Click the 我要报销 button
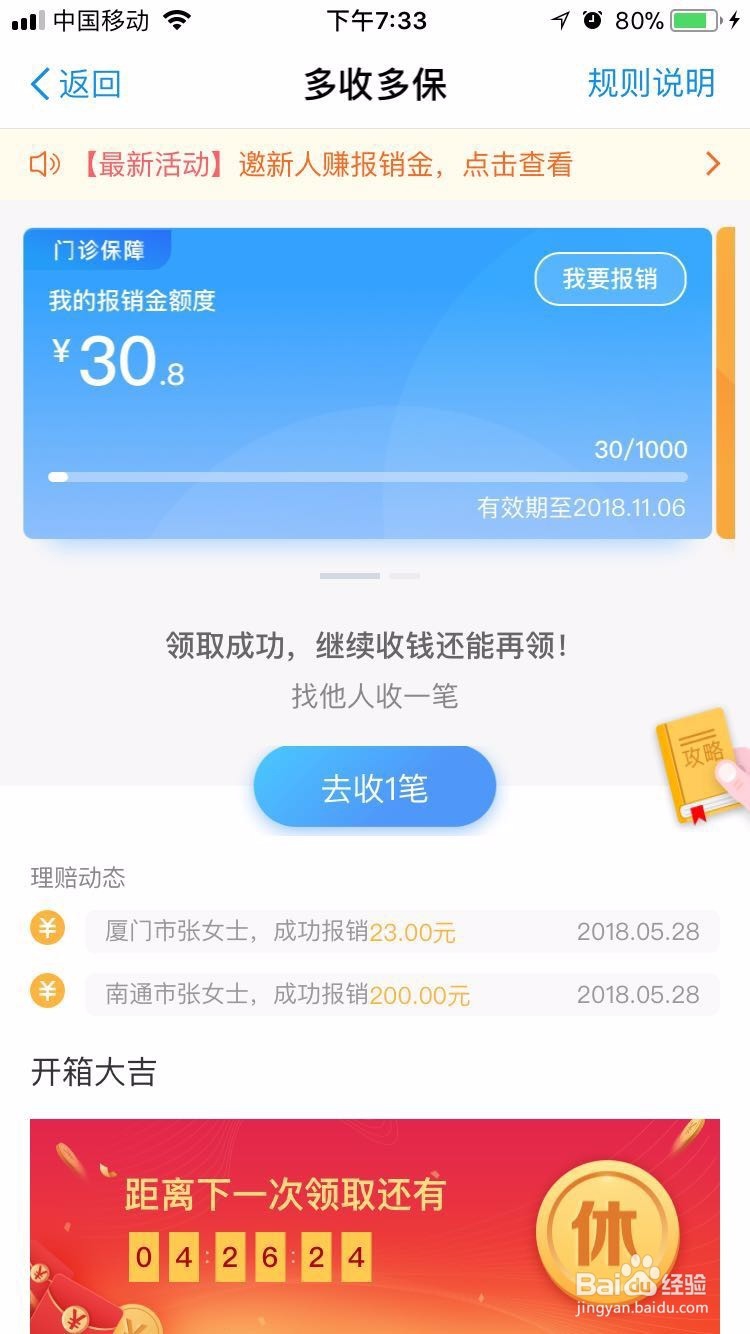 click(610, 279)
